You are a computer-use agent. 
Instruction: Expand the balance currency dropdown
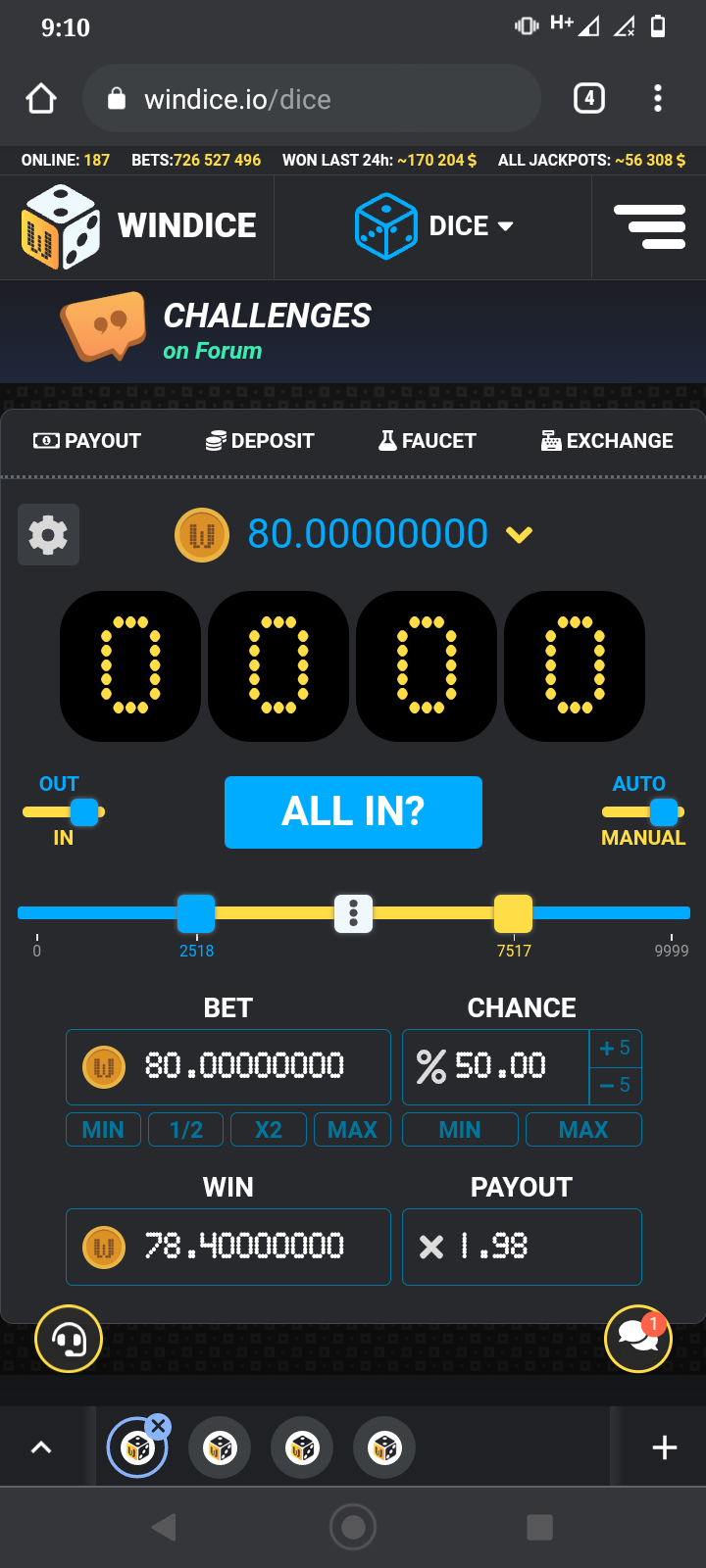tap(519, 535)
